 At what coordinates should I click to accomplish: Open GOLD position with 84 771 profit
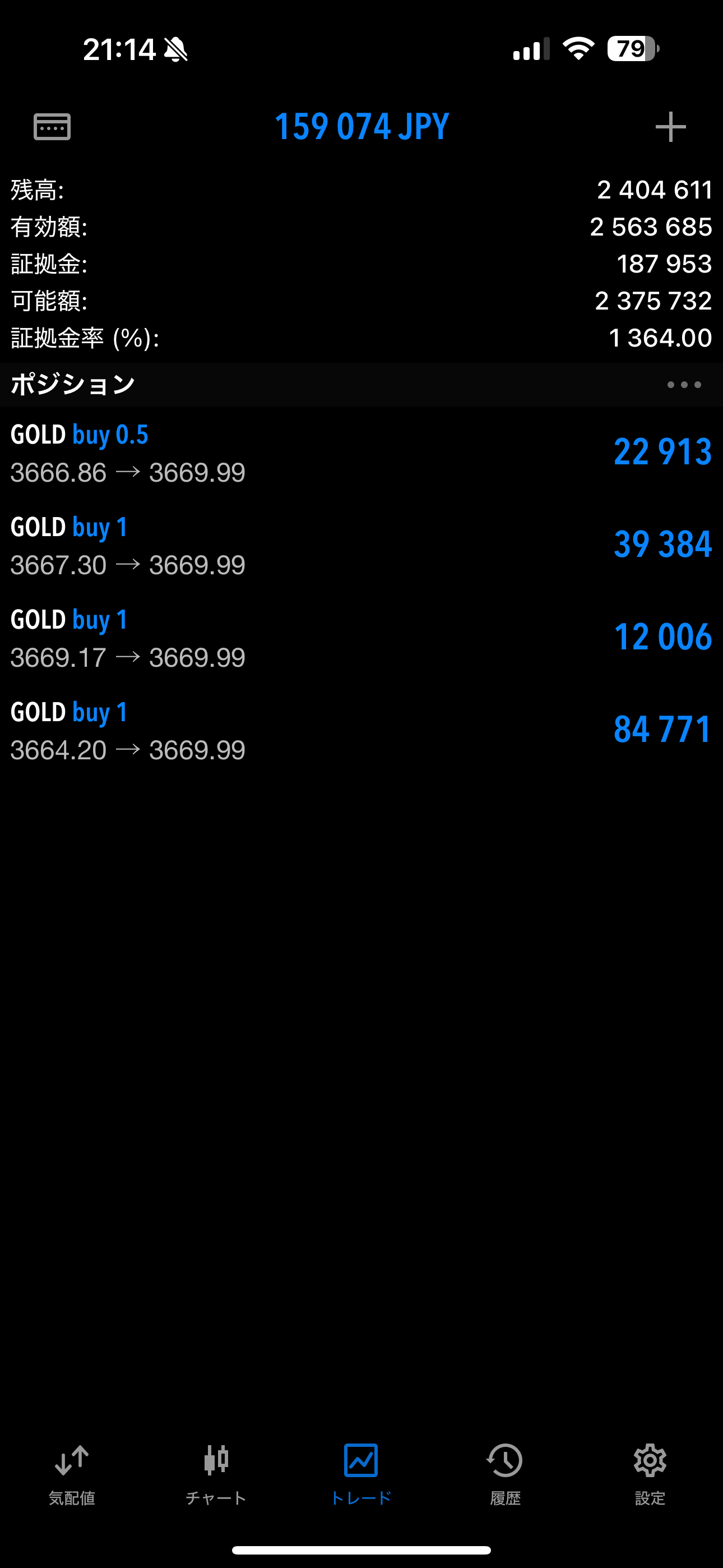tap(361, 730)
